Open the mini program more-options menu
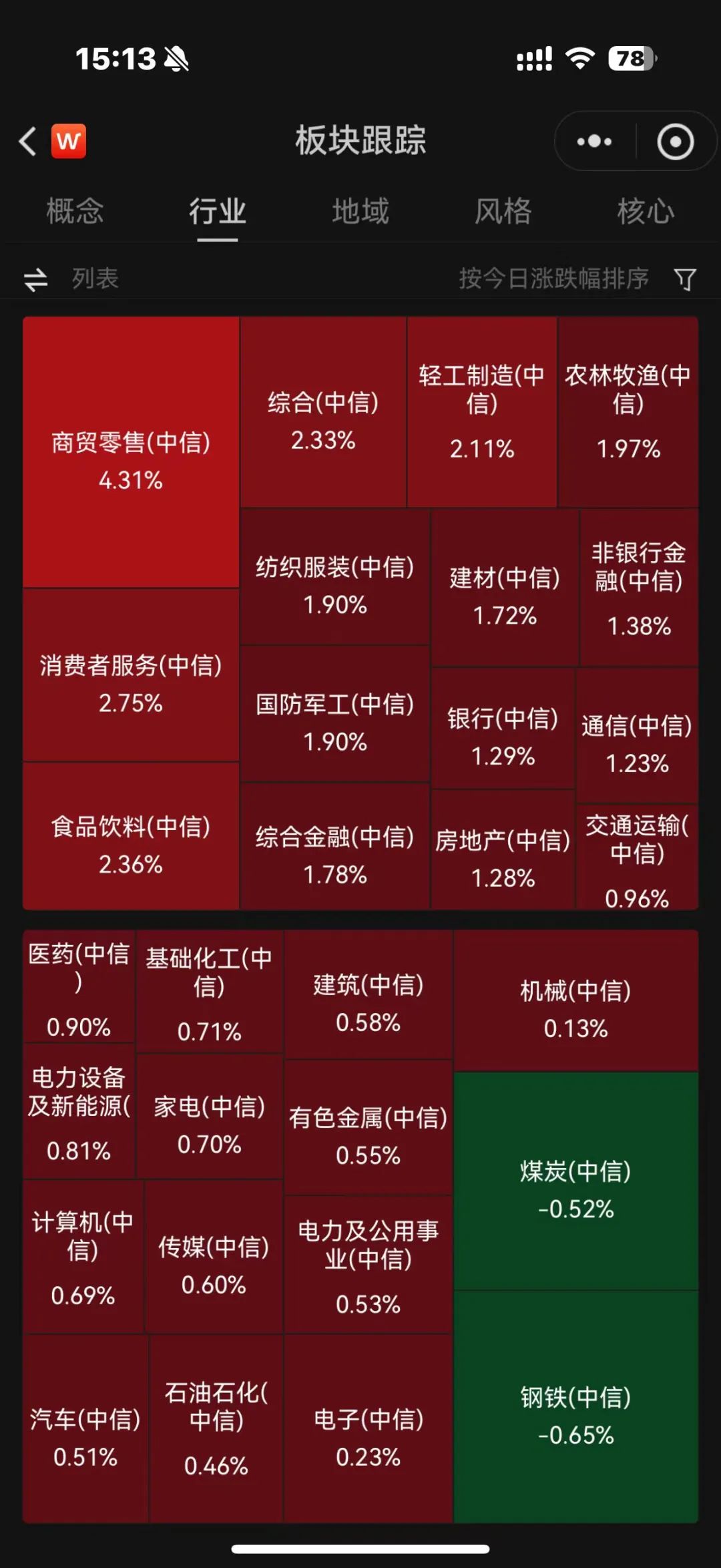Viewport: 721px width, 1568px height. [594, 141]
